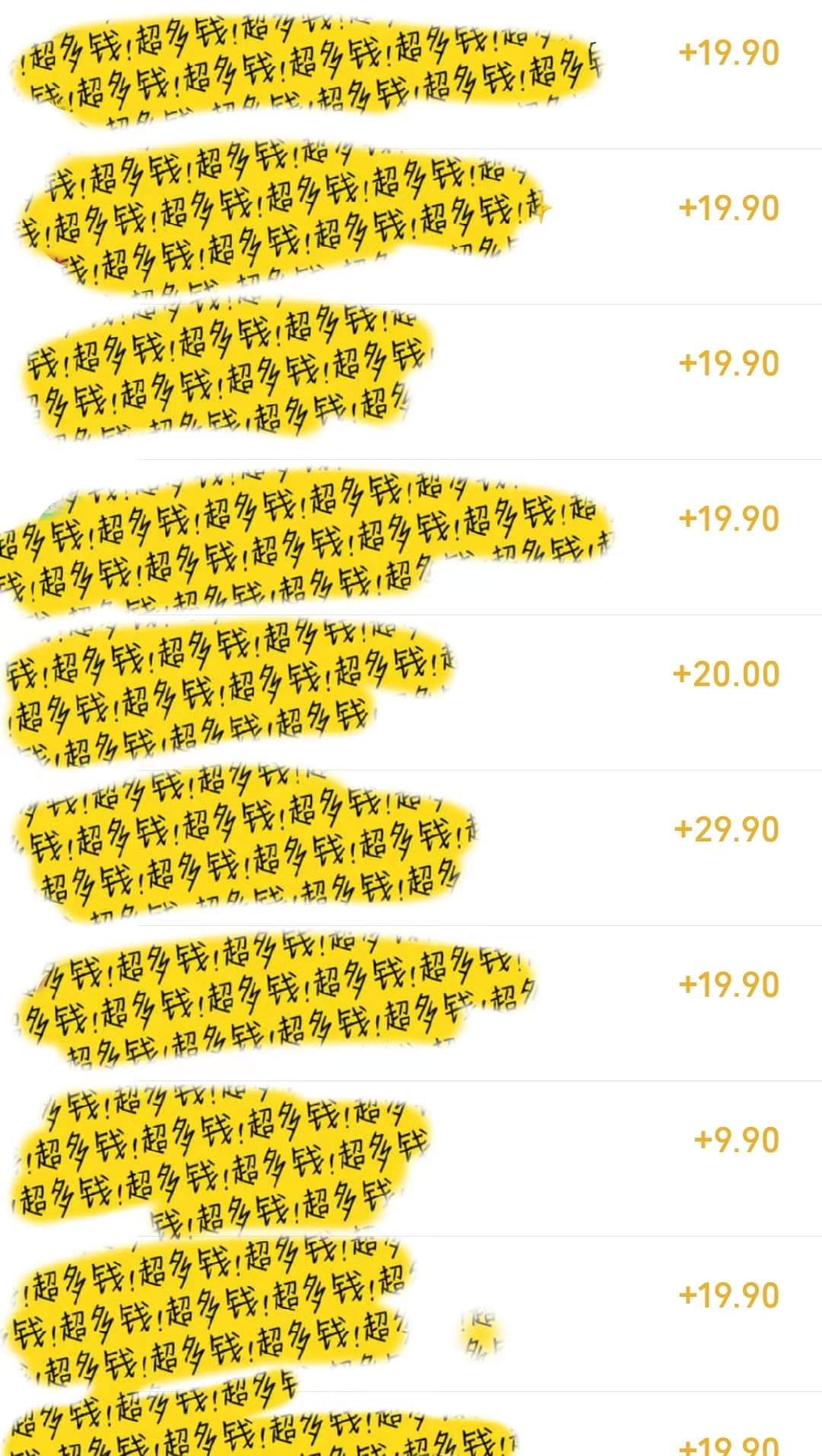Open the +29.90 transaction record

click(411, 834)
